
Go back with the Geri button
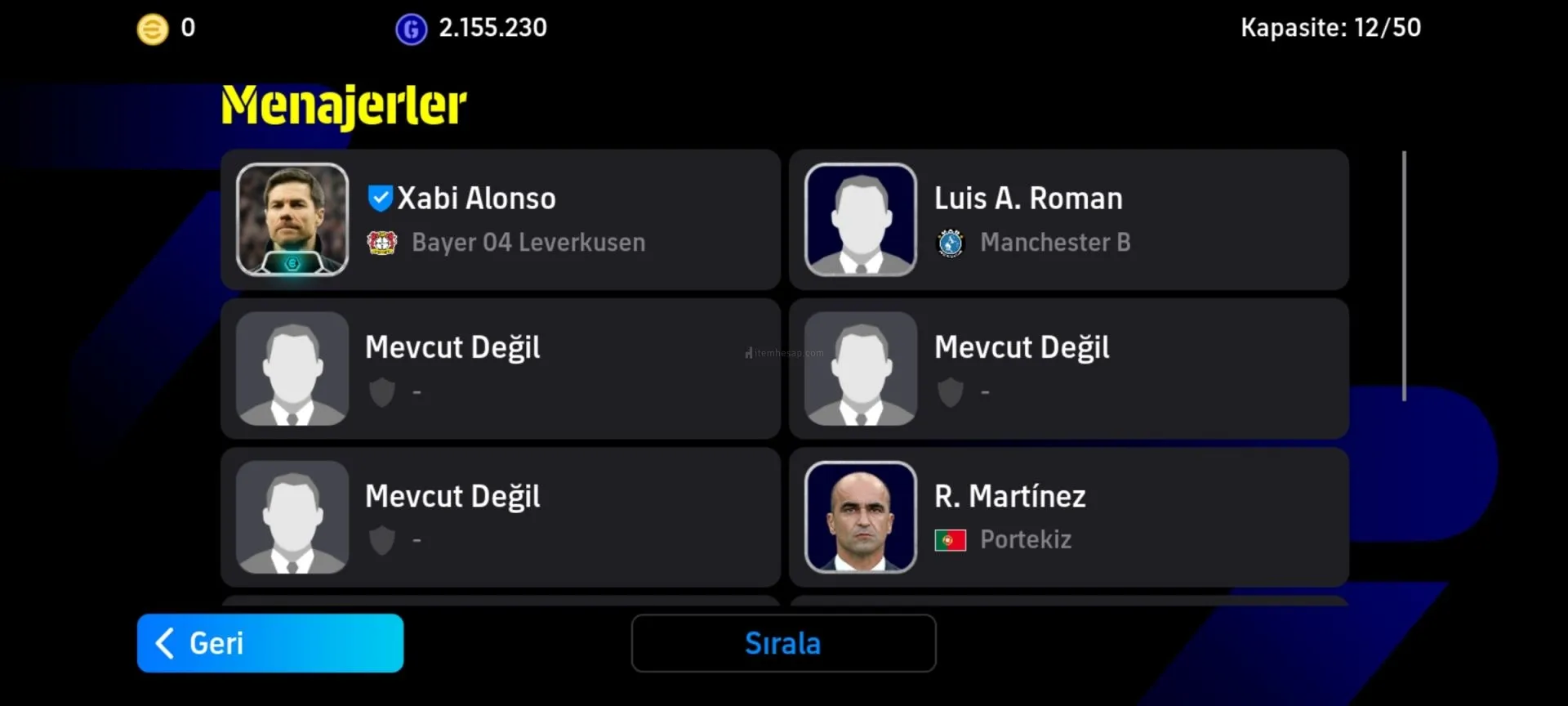coord(269,643)
